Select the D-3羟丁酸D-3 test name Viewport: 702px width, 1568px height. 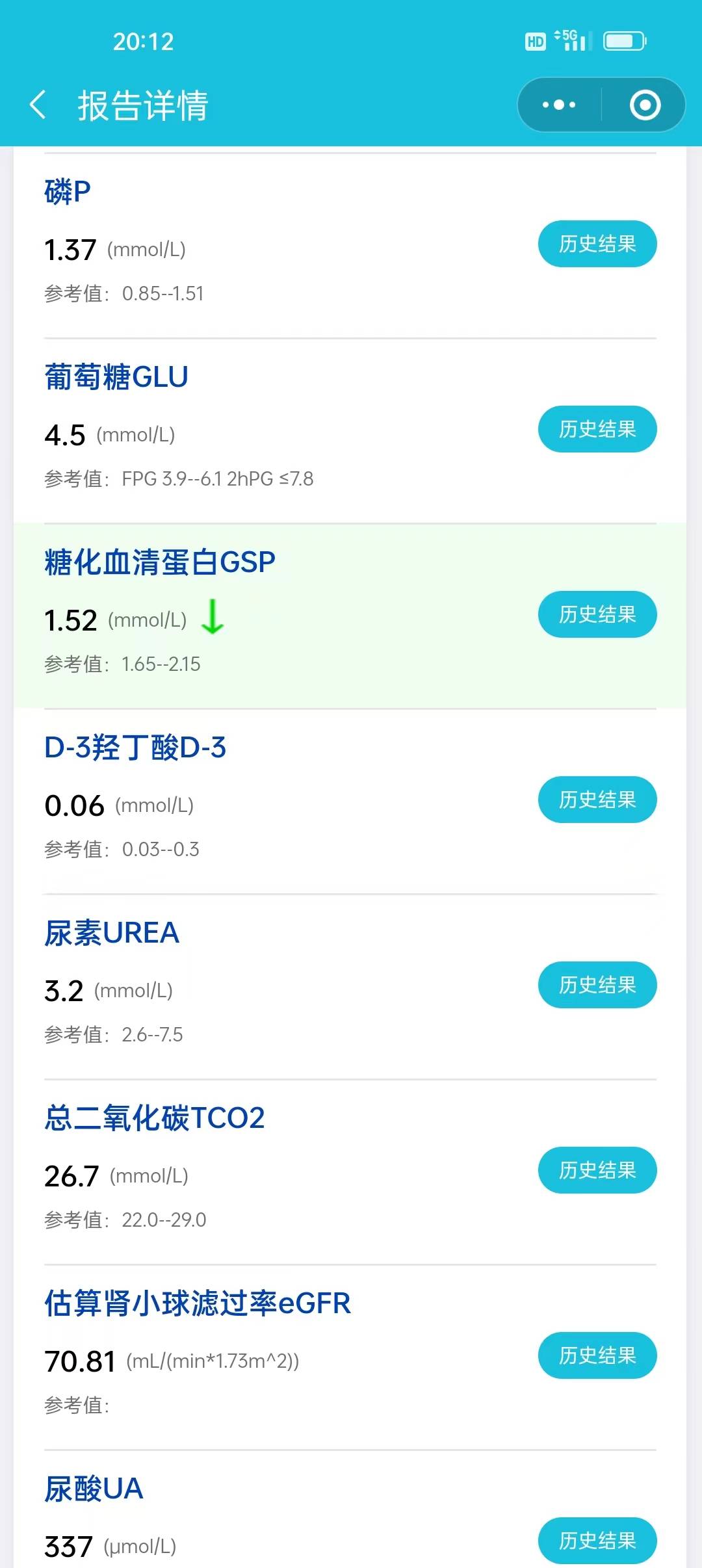136,748
